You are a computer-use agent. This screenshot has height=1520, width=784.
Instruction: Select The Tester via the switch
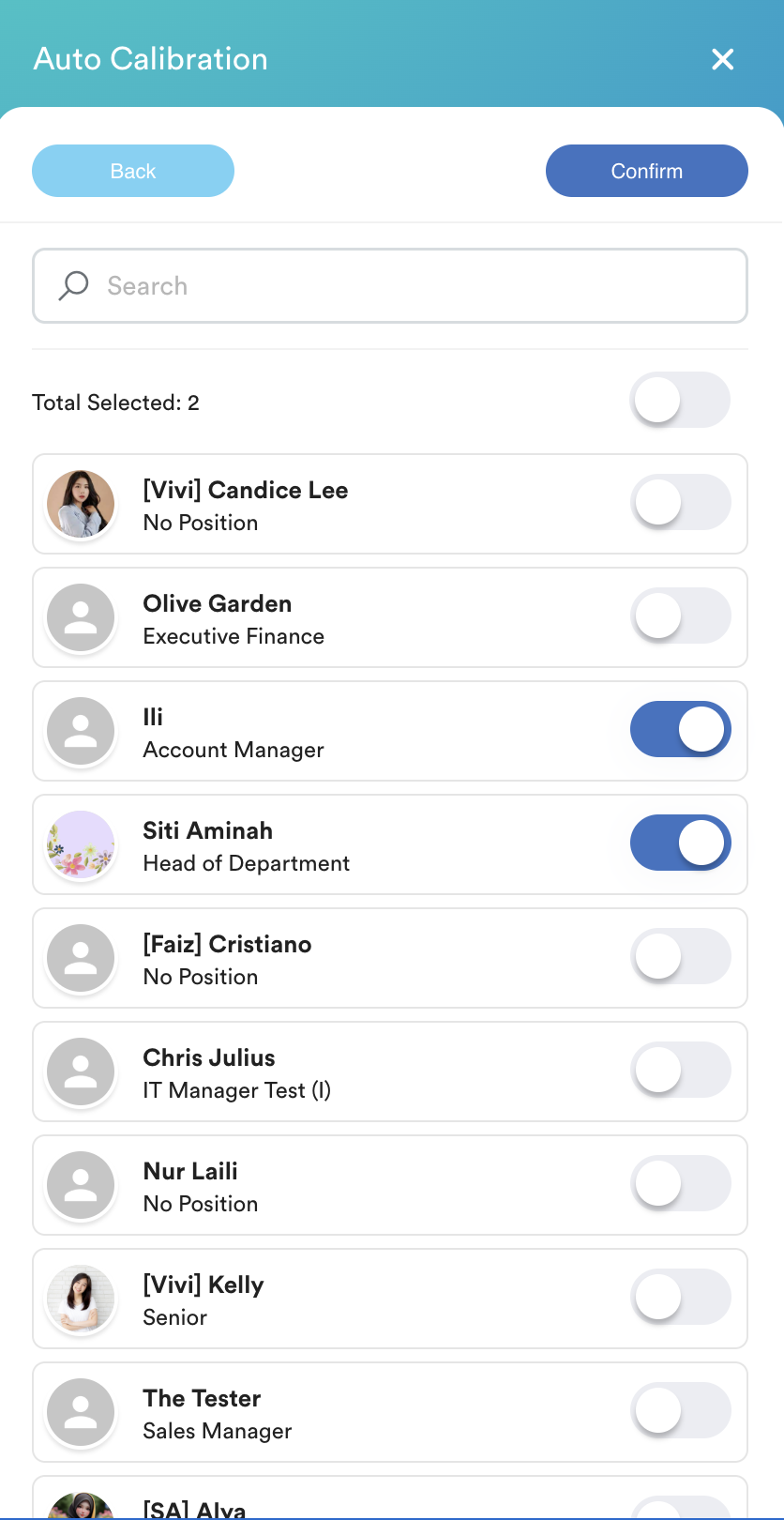coord(680,1411)
